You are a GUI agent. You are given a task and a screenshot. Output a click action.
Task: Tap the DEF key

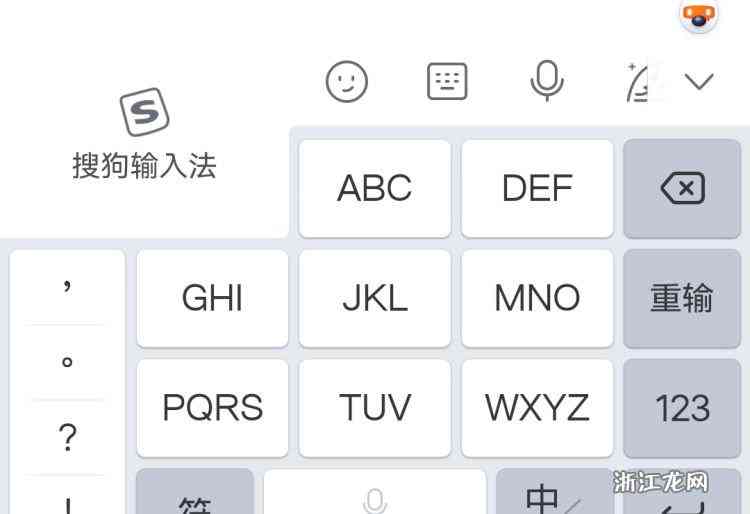(537, 188)
